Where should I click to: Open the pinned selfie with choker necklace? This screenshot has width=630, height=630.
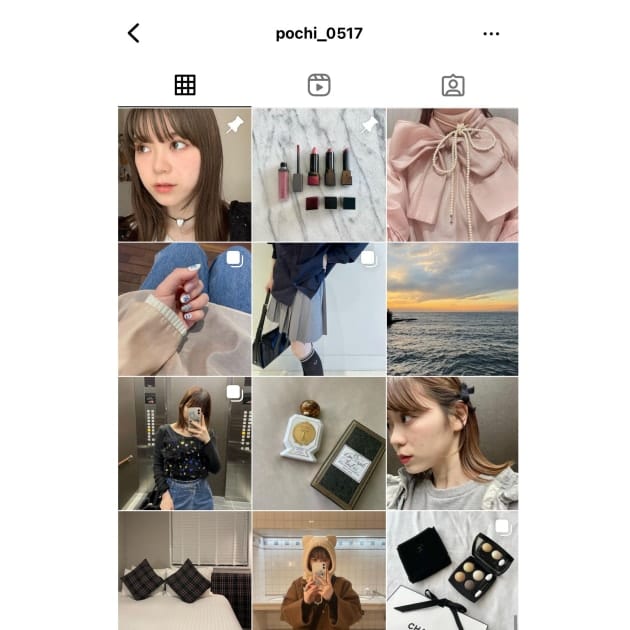[x=184, y=174]
